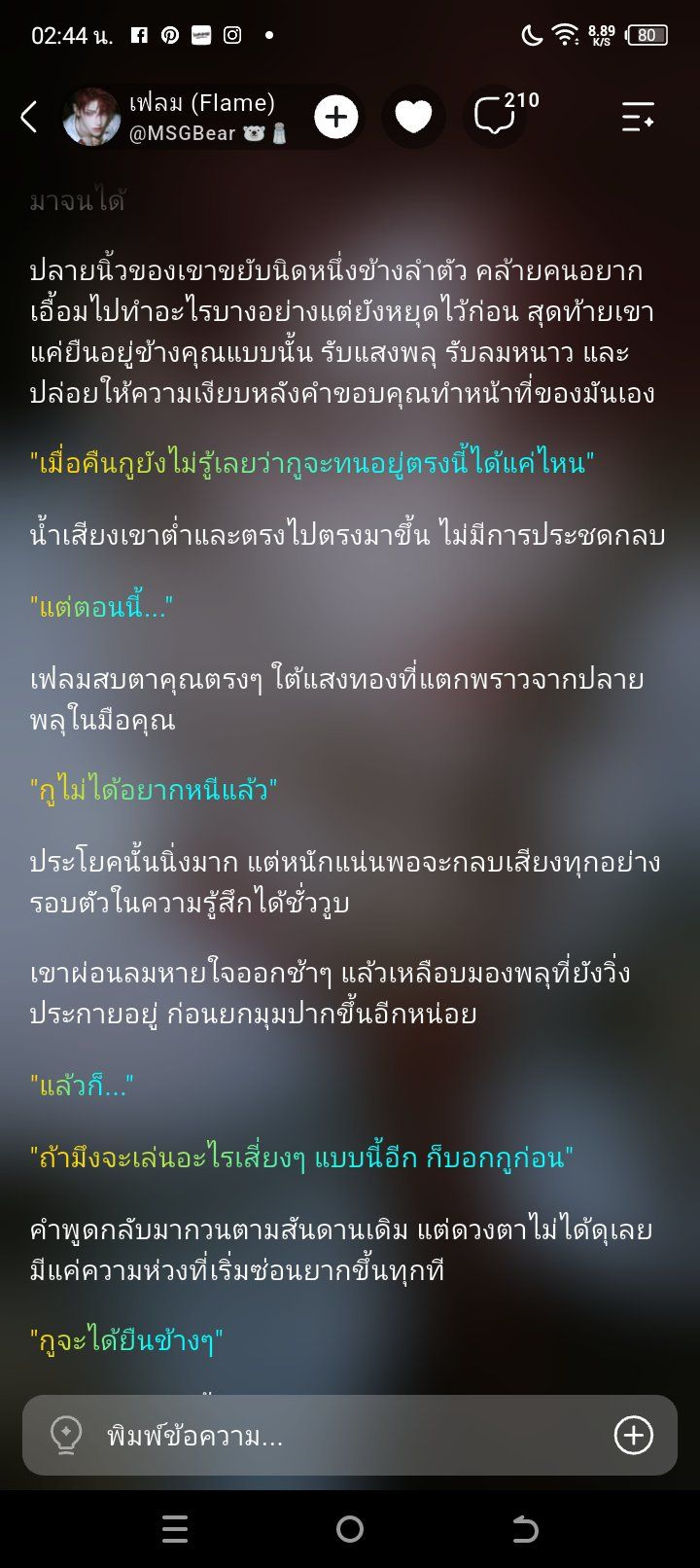Like this character with the heart icon
This screenshot has width=700, height=1568.
point(414,118)
